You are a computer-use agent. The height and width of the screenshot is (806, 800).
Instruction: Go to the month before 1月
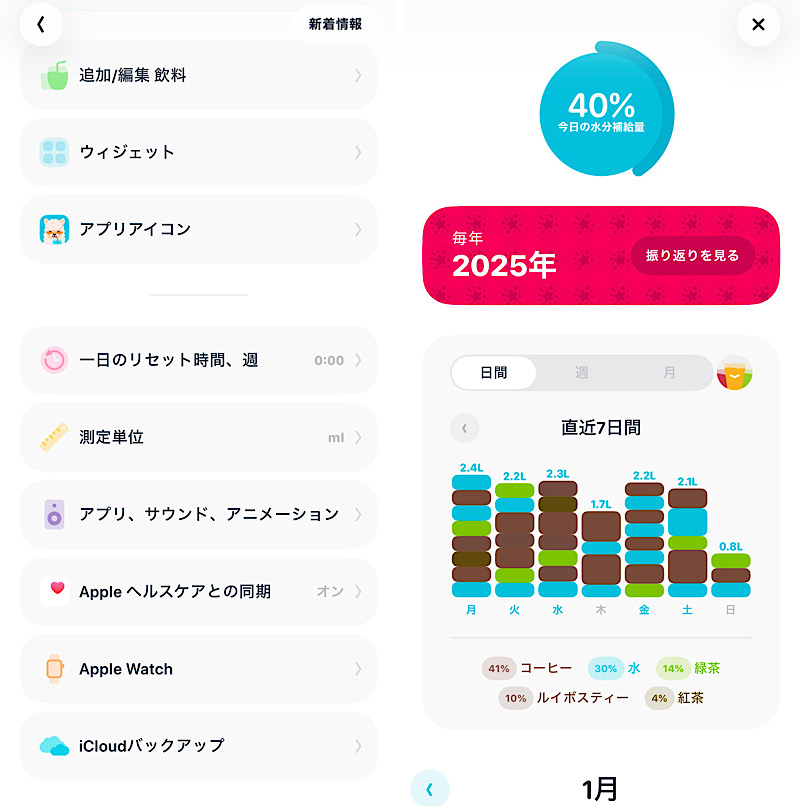pos(430,789)
